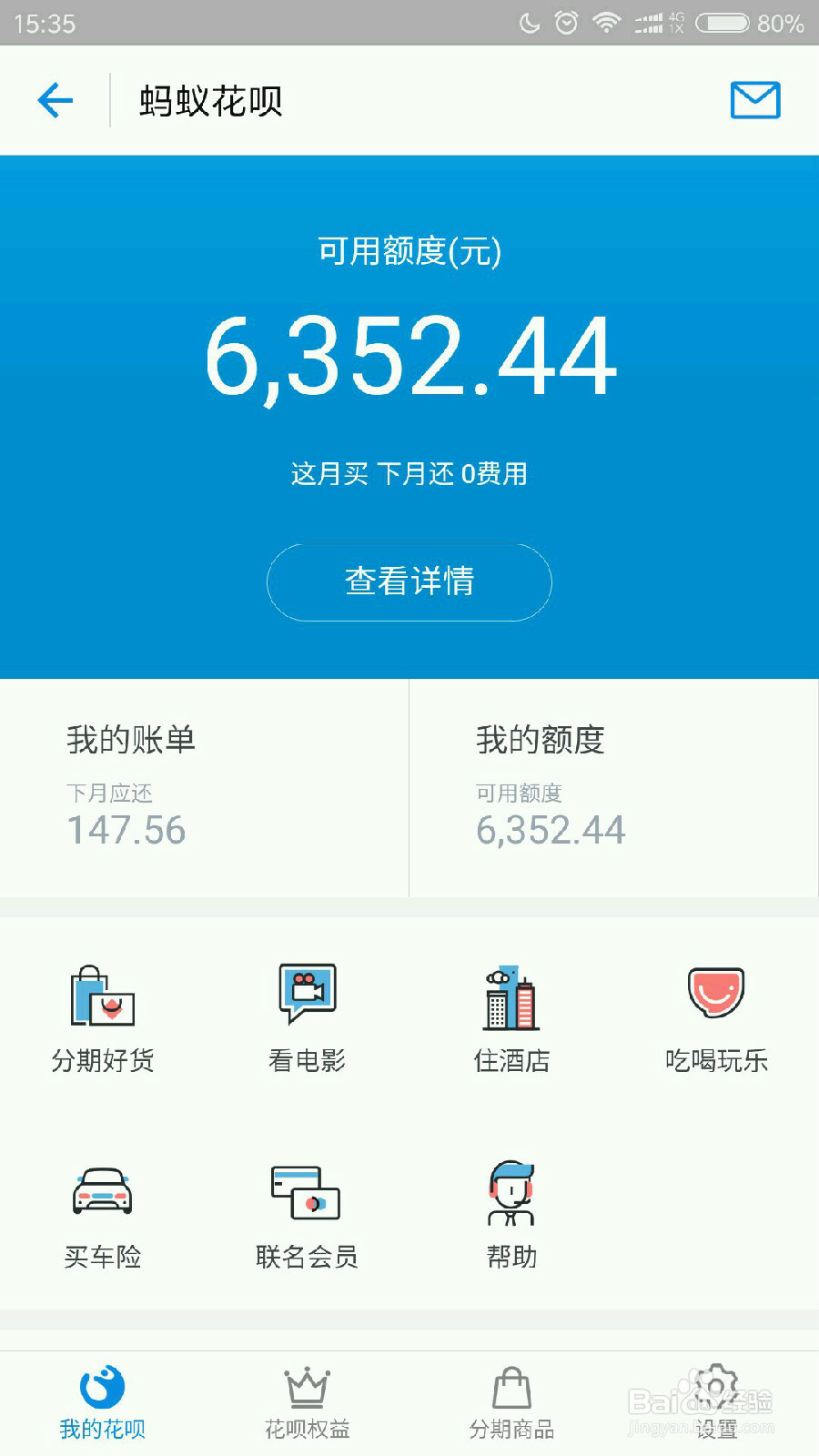Tap the back arrow to exit

[x=55, y=100]
